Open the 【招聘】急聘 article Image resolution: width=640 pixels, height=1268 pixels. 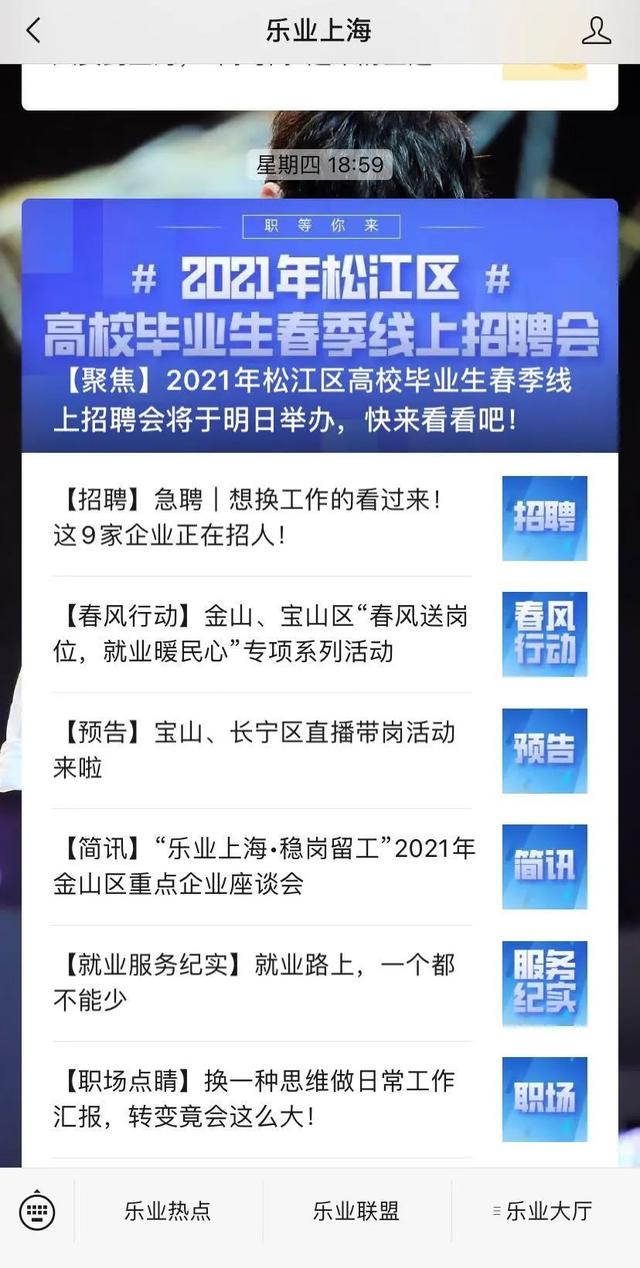coord(320,517)
